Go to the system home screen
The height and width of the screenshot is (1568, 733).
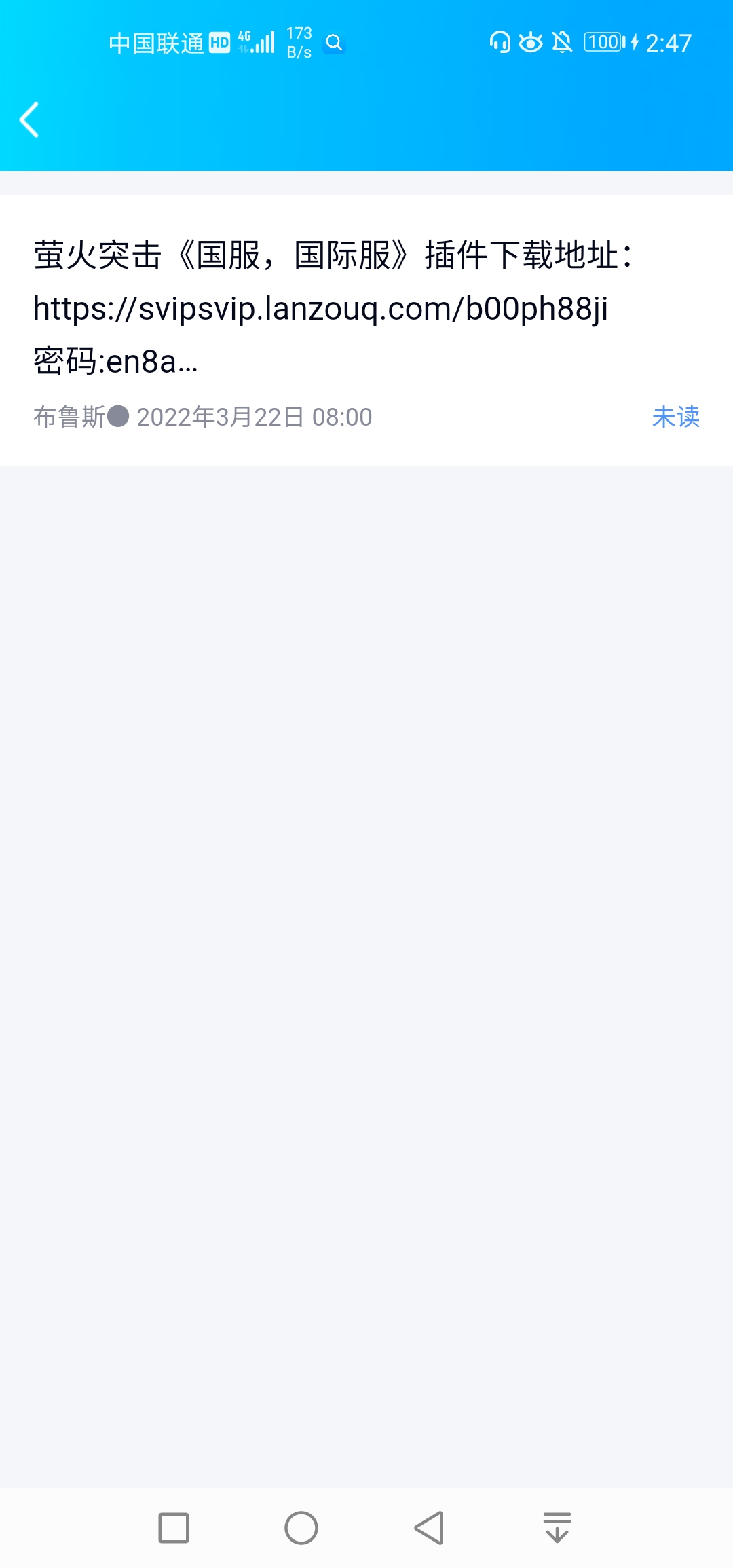point(301,1528)
